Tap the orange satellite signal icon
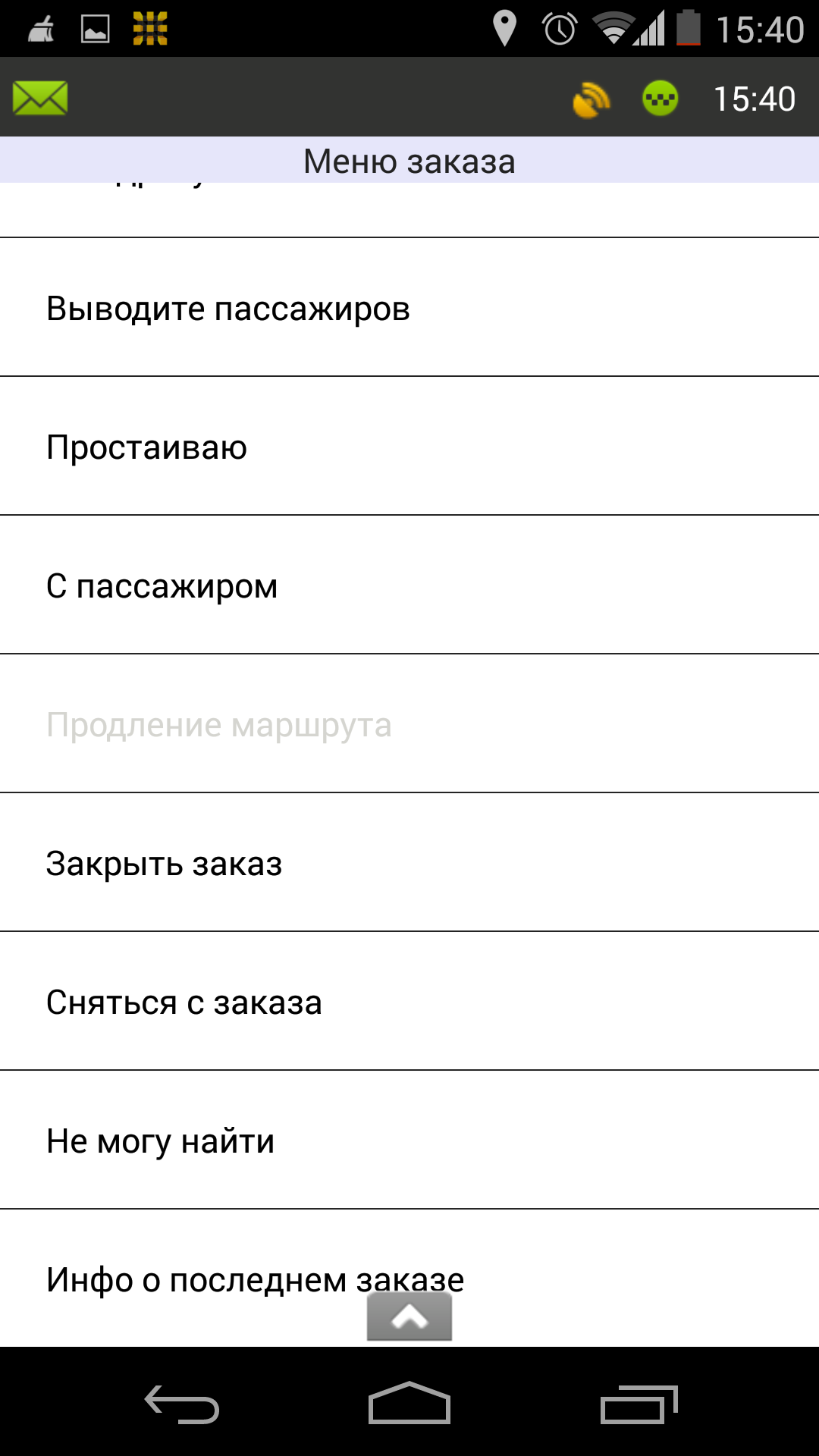This screenshot has height=1456, width=819. pyautogui.click(x=591, y=99)
